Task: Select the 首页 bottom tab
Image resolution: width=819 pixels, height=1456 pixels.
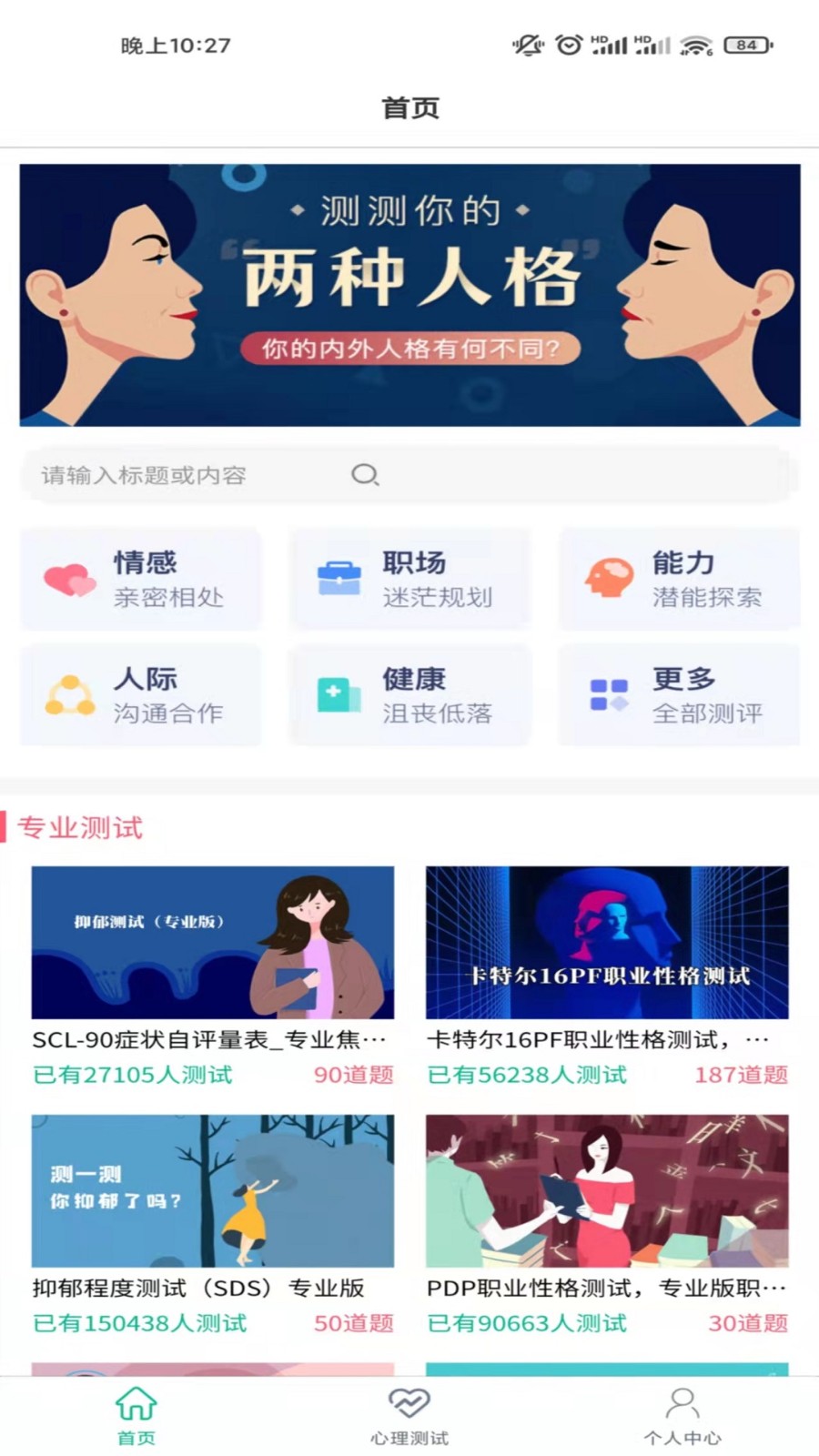Action: click(136, 1416)
